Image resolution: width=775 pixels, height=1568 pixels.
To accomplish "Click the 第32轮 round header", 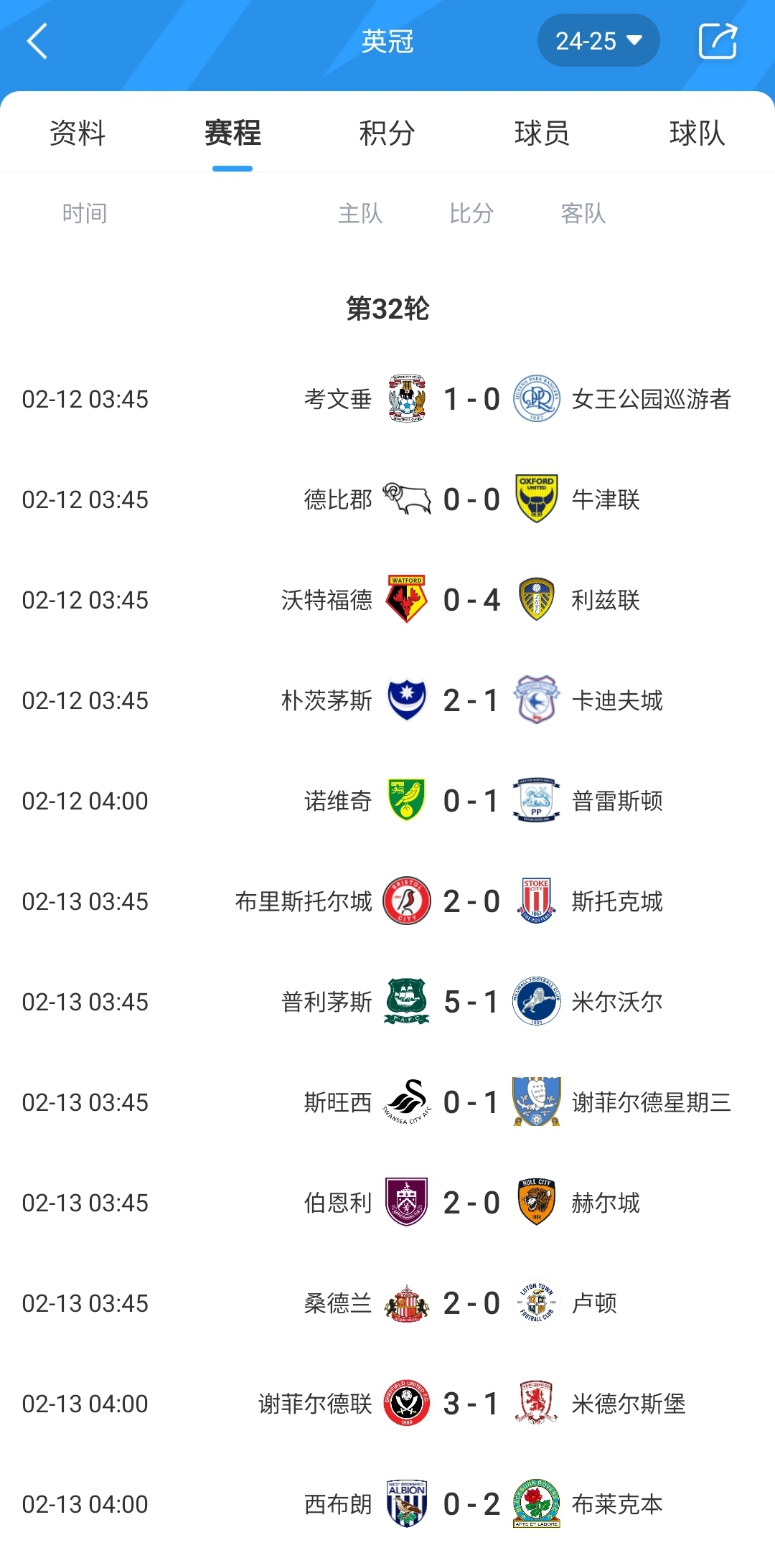I will click(x=387, y=305).
